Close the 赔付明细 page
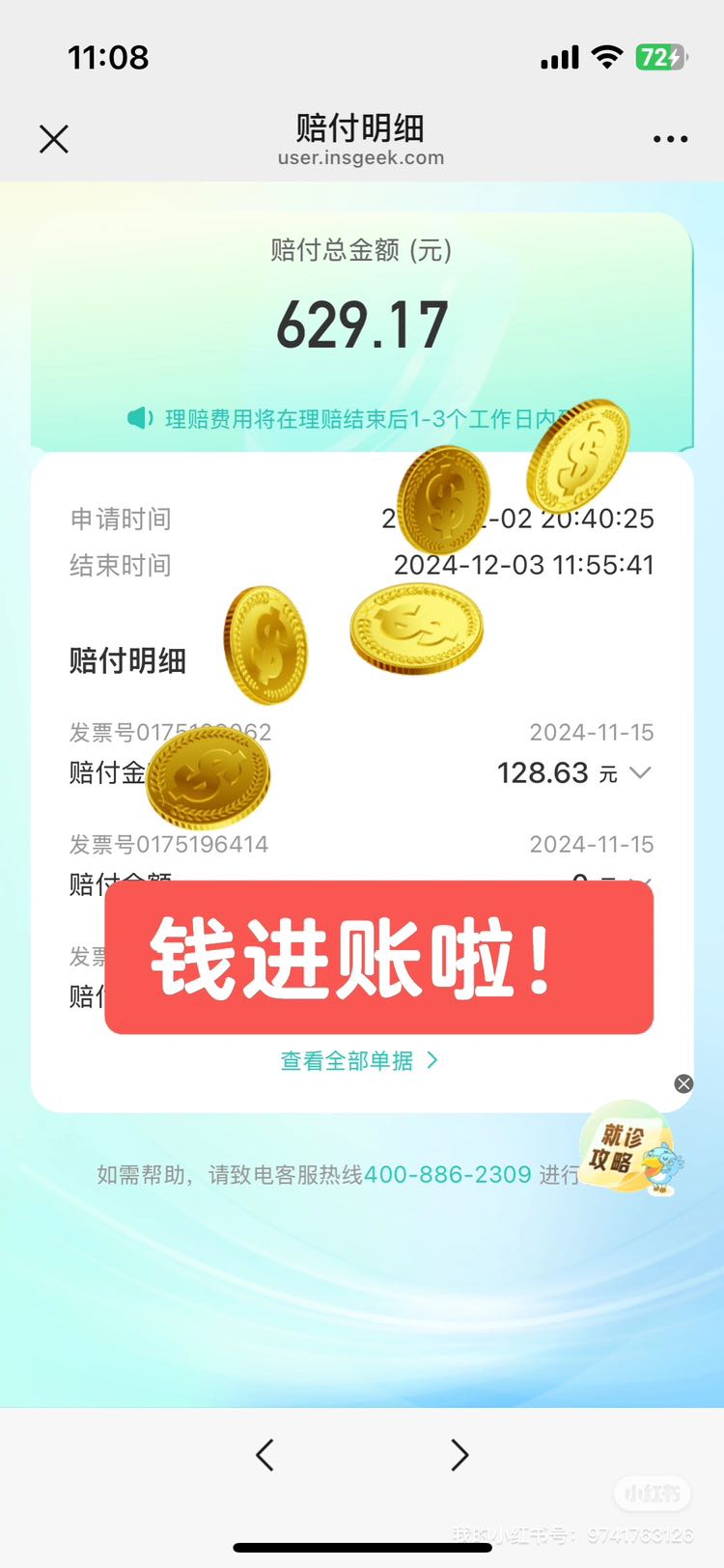The image size is (724, 1568). pyautogui.click(x=54, y=139)
